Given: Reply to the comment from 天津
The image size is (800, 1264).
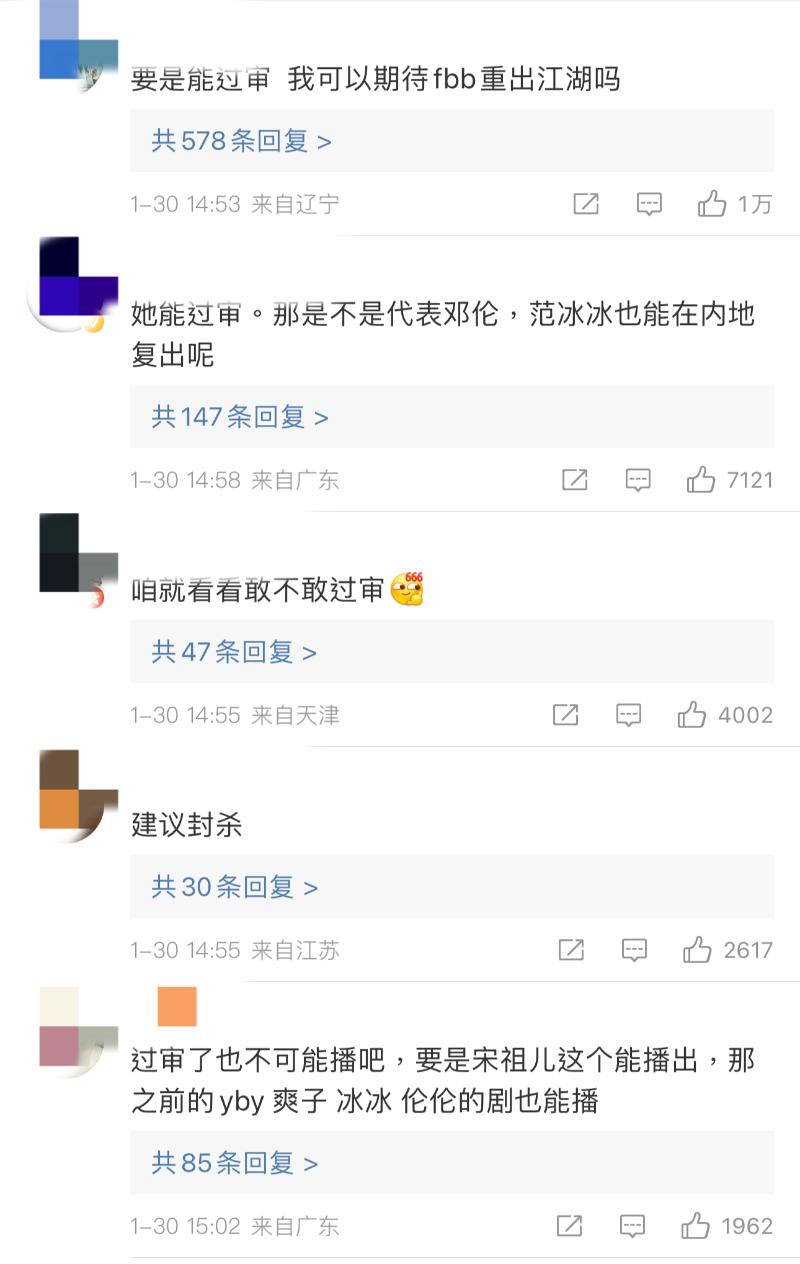Looking at the screenshot, I should [628, 715].
